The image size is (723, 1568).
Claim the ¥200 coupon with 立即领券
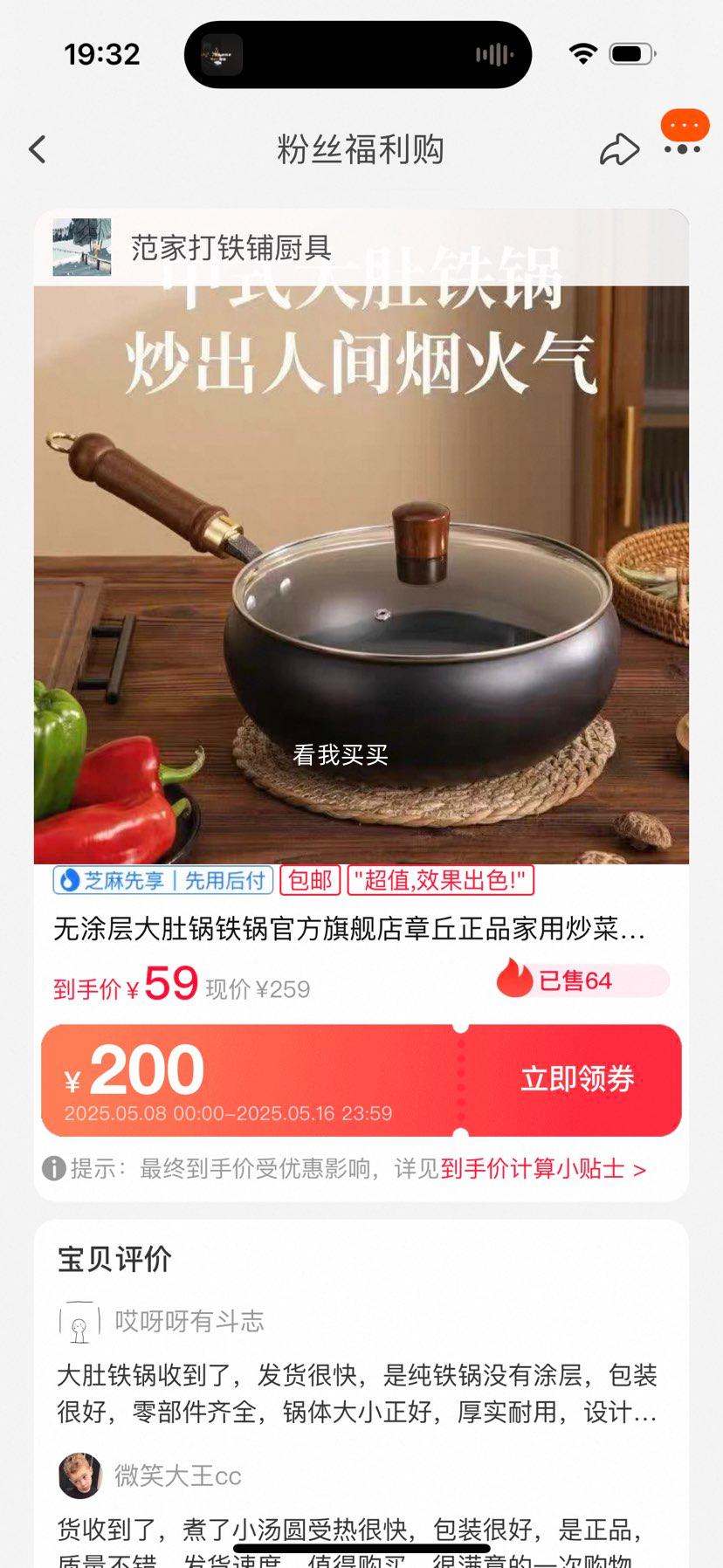[x=576, y=1079]
